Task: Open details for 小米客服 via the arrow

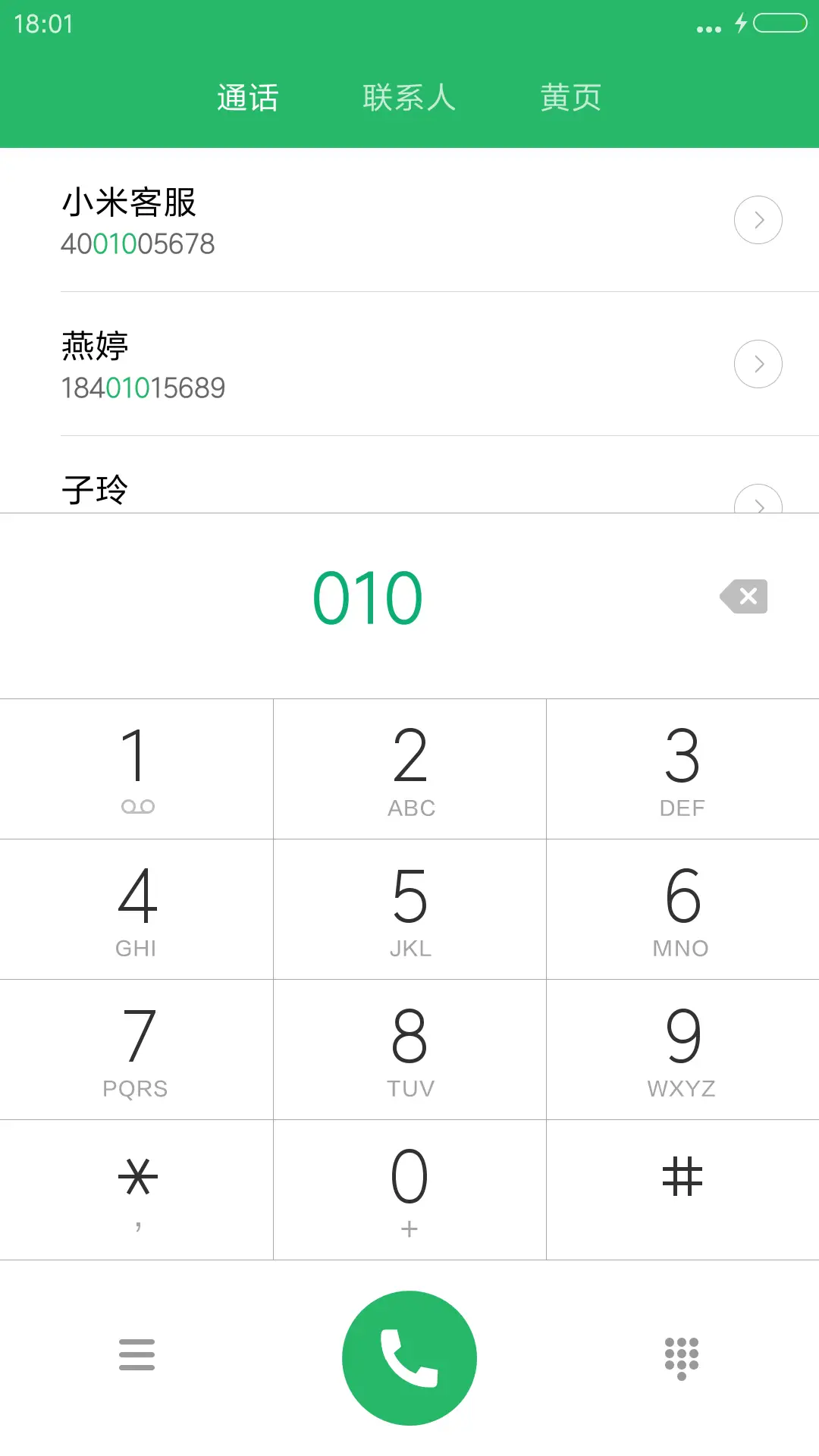Action: [x=758, y=220]
